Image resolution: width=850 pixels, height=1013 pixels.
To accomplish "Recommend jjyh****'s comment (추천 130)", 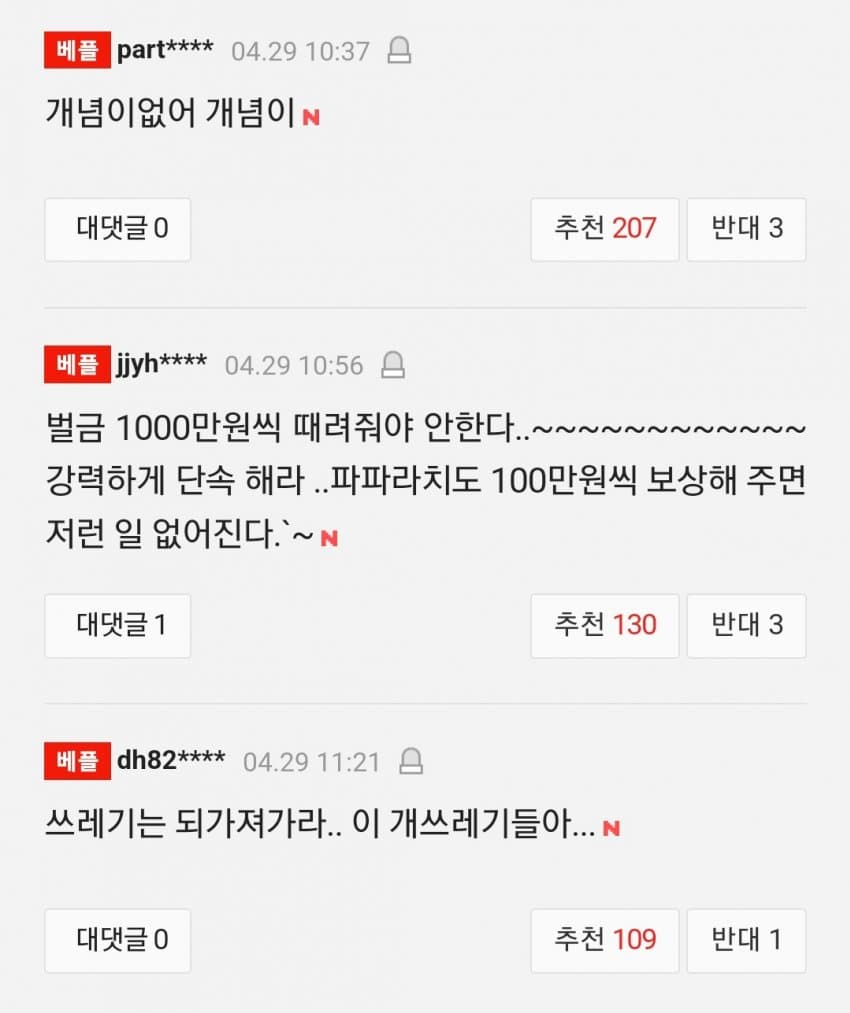I will coord(604,626).
